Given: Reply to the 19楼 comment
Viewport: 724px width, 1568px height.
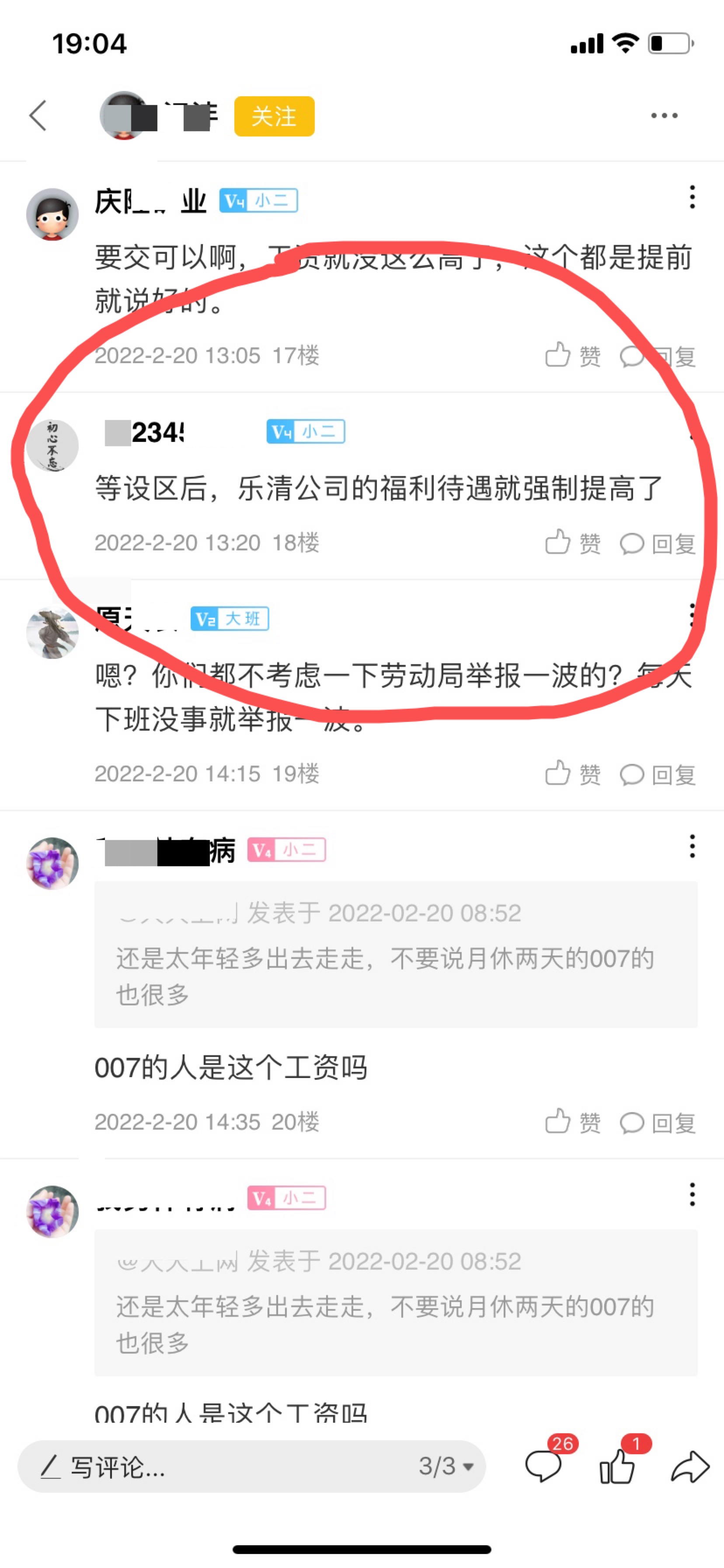Looking at the screenshot, I should click(658, 775).
